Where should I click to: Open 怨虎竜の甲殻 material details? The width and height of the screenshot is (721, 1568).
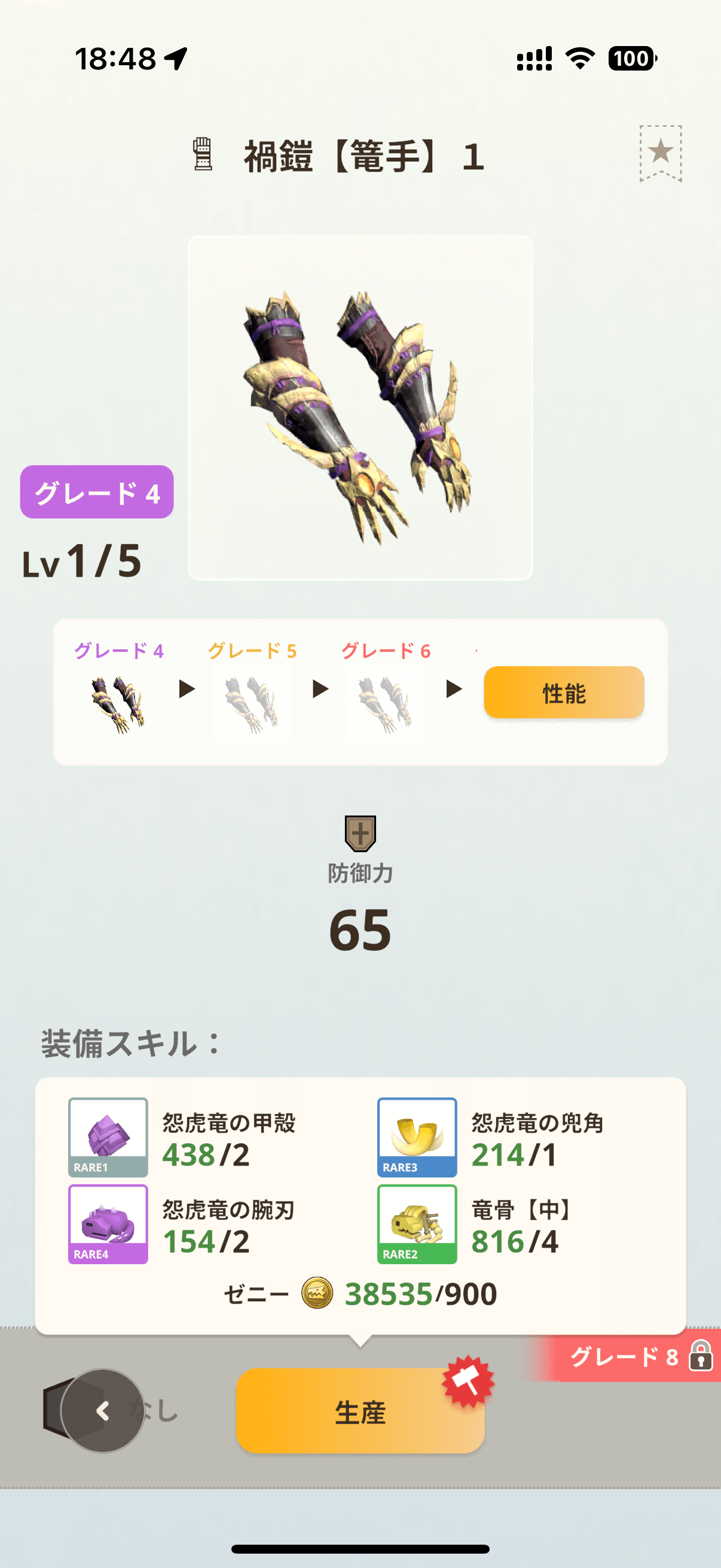(108, 1136)
